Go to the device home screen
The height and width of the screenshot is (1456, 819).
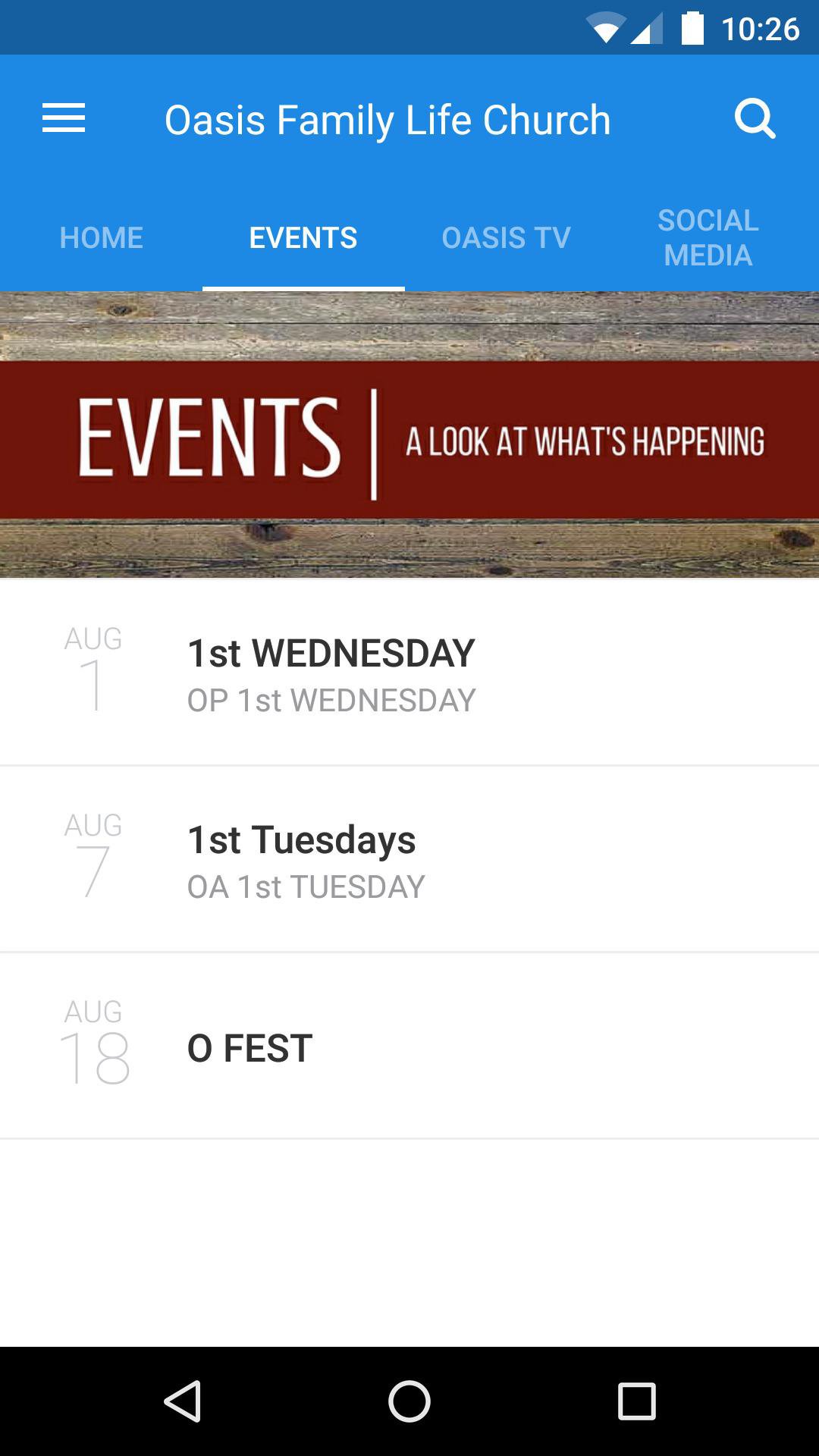coord(409,1401)
